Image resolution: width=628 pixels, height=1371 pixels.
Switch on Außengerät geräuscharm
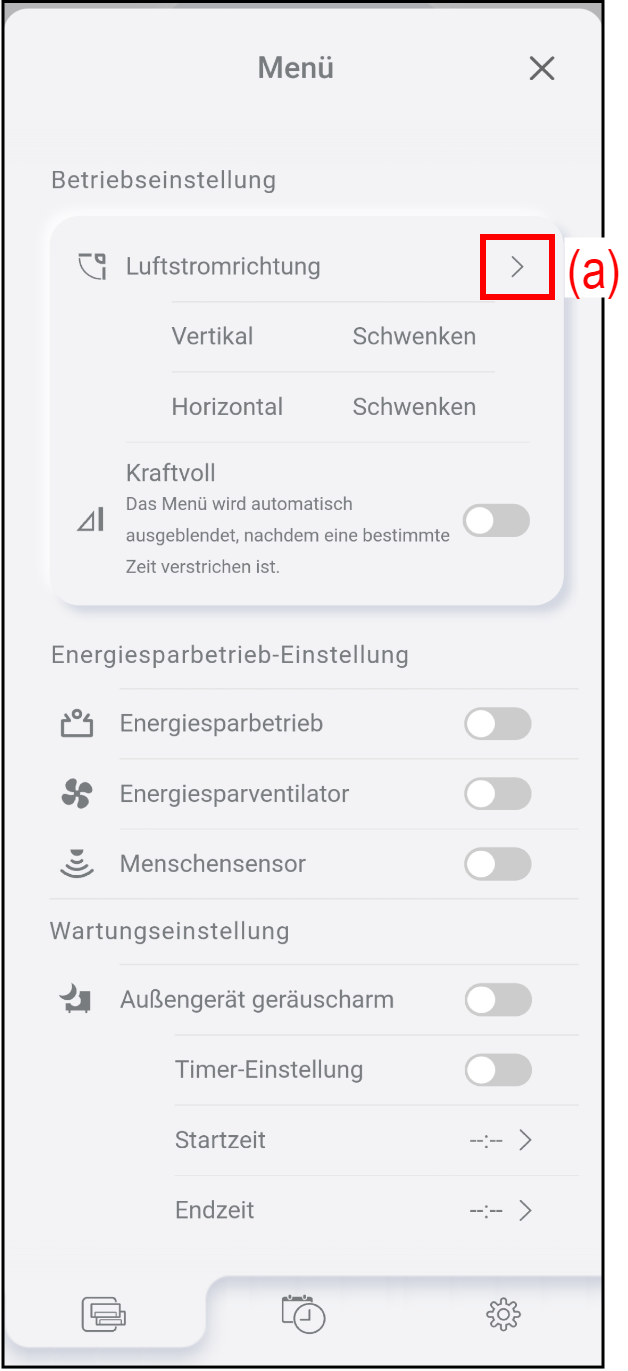(x=497, y=1000)
